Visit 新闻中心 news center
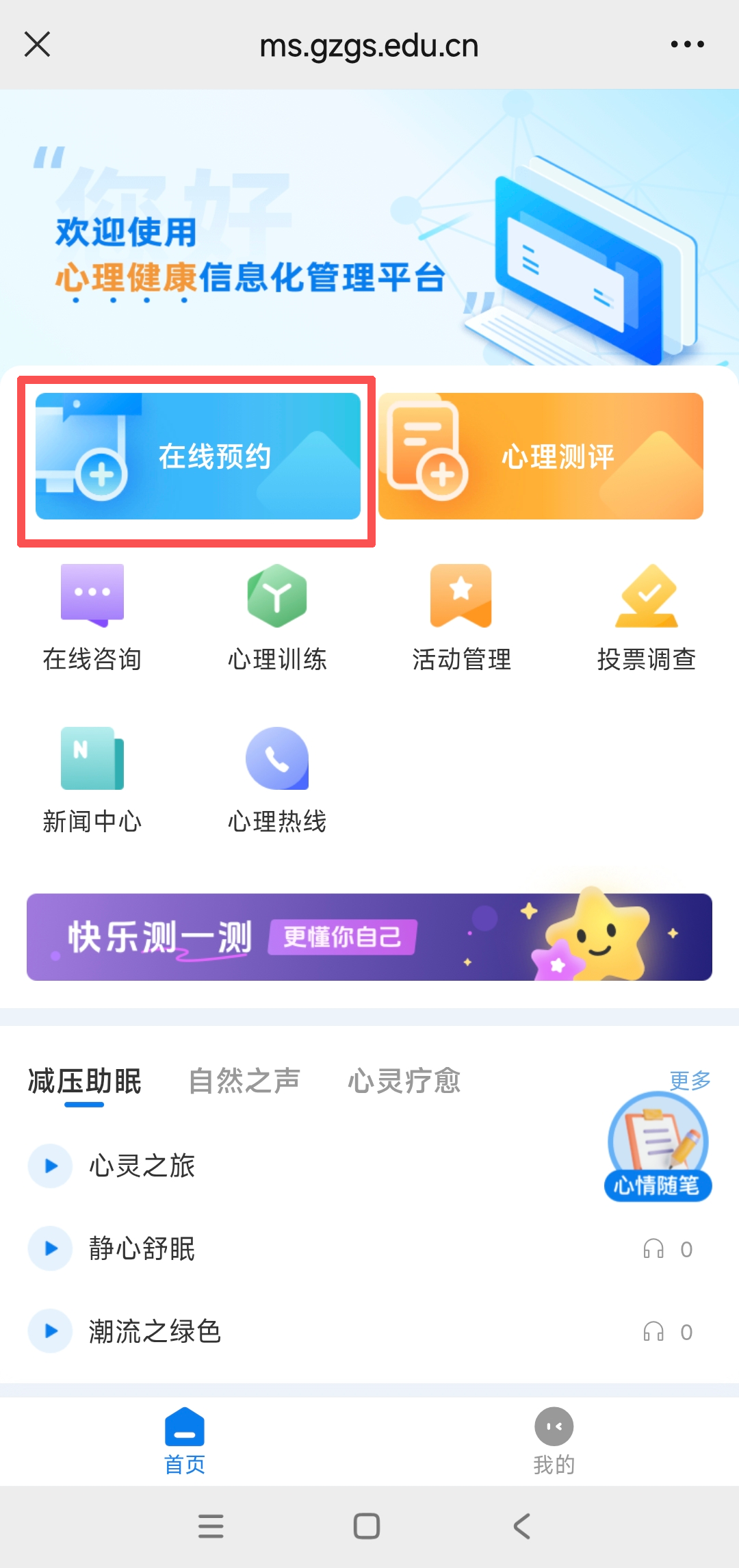This screenshot has width=739, height=1568. 92,779
